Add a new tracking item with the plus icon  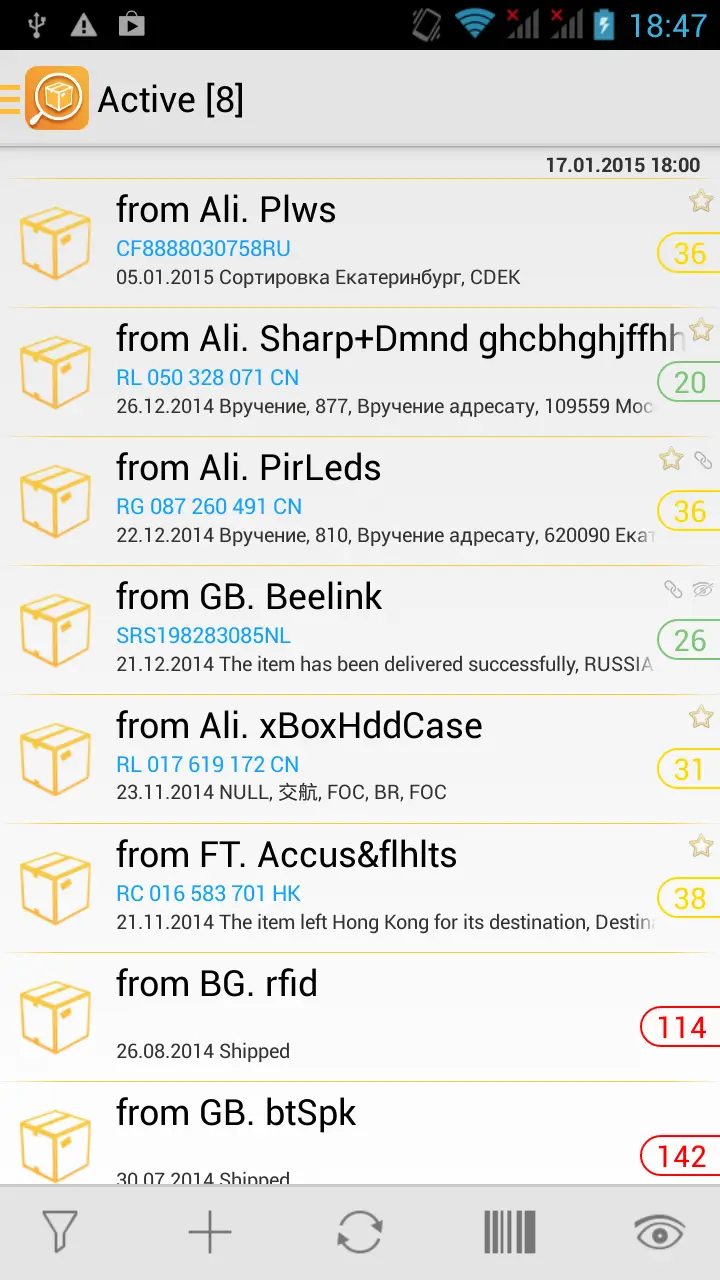click(x=209, y=1232)
